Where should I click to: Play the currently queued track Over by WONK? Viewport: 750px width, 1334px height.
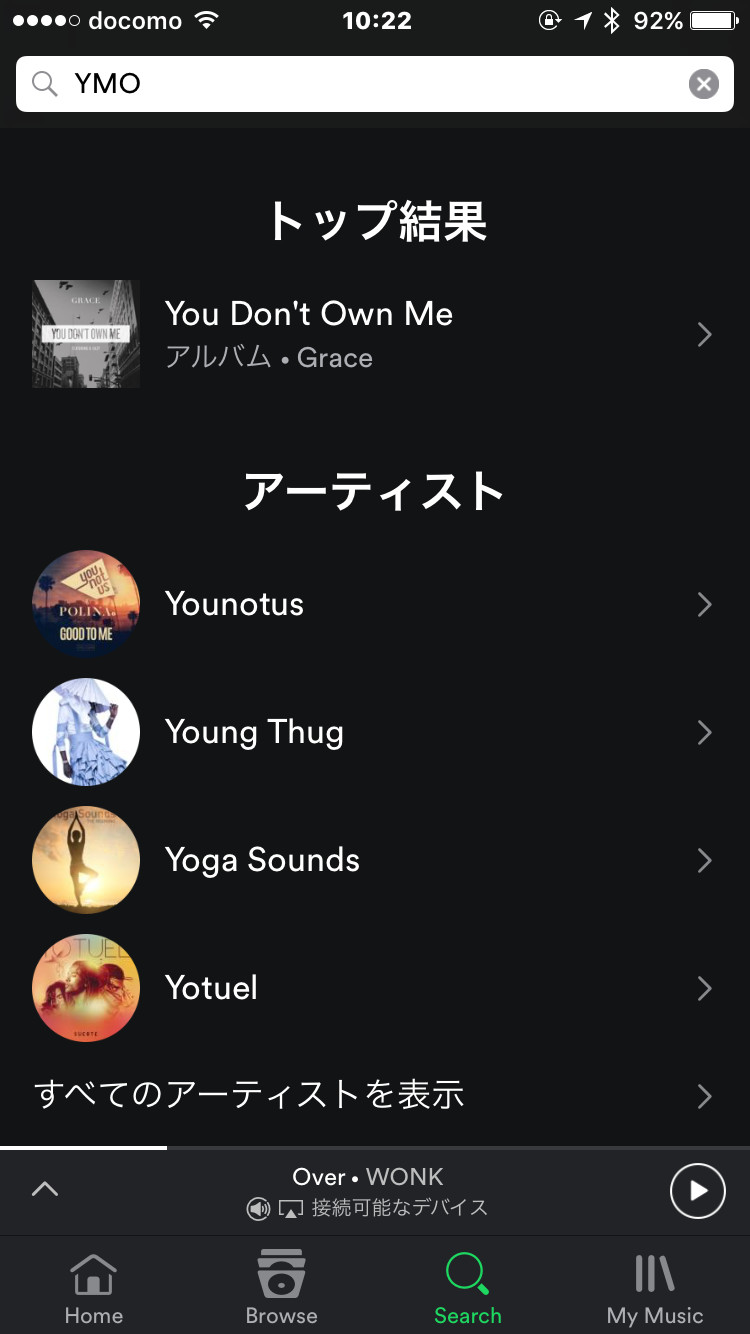coord(697,1191)
